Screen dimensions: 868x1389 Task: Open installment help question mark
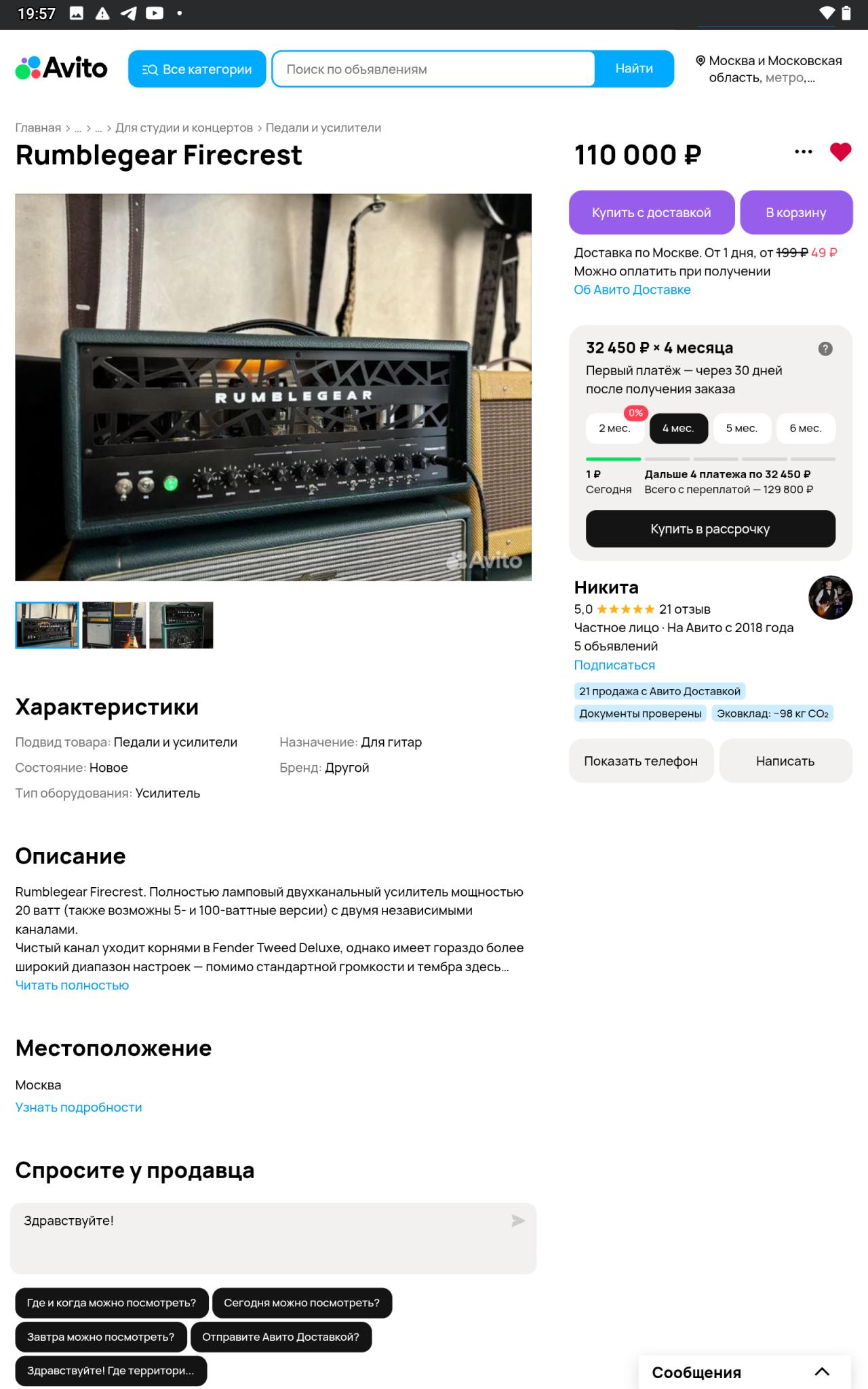(x=825, y=349)
